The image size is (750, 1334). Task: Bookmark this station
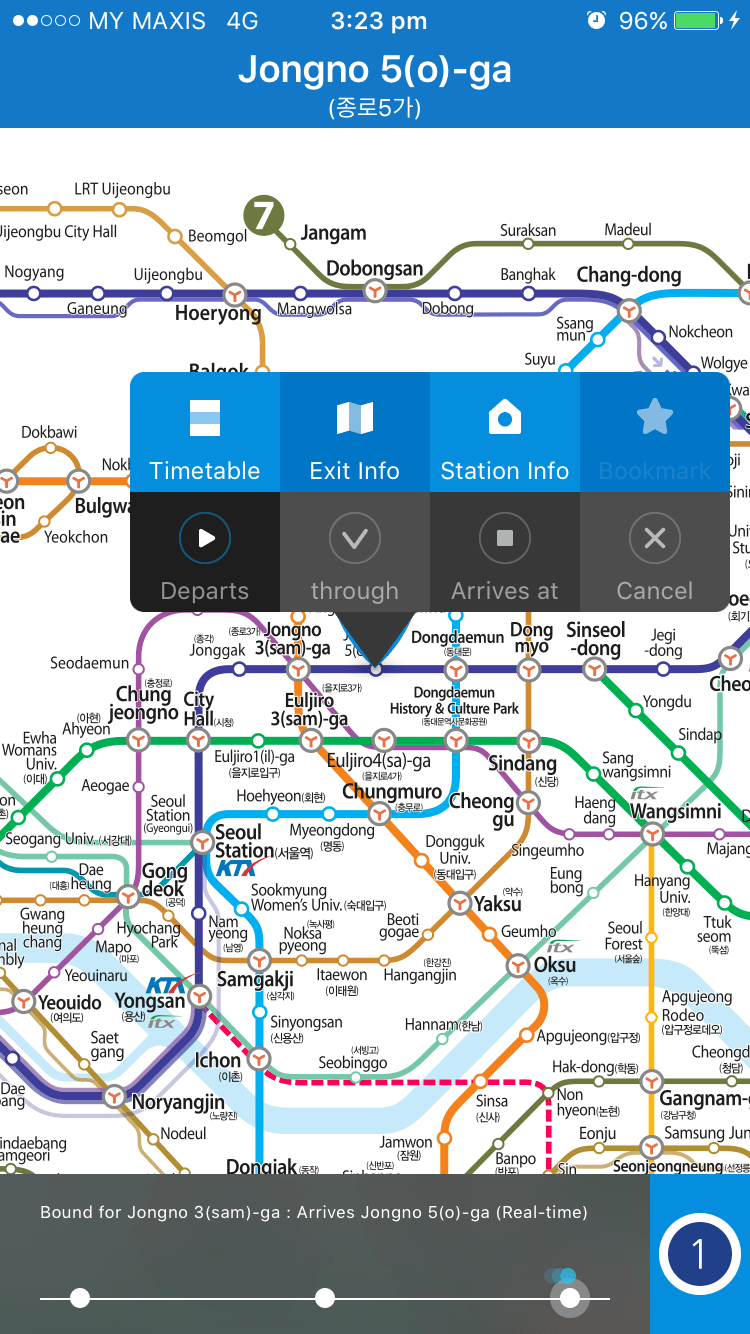point(655,432)
